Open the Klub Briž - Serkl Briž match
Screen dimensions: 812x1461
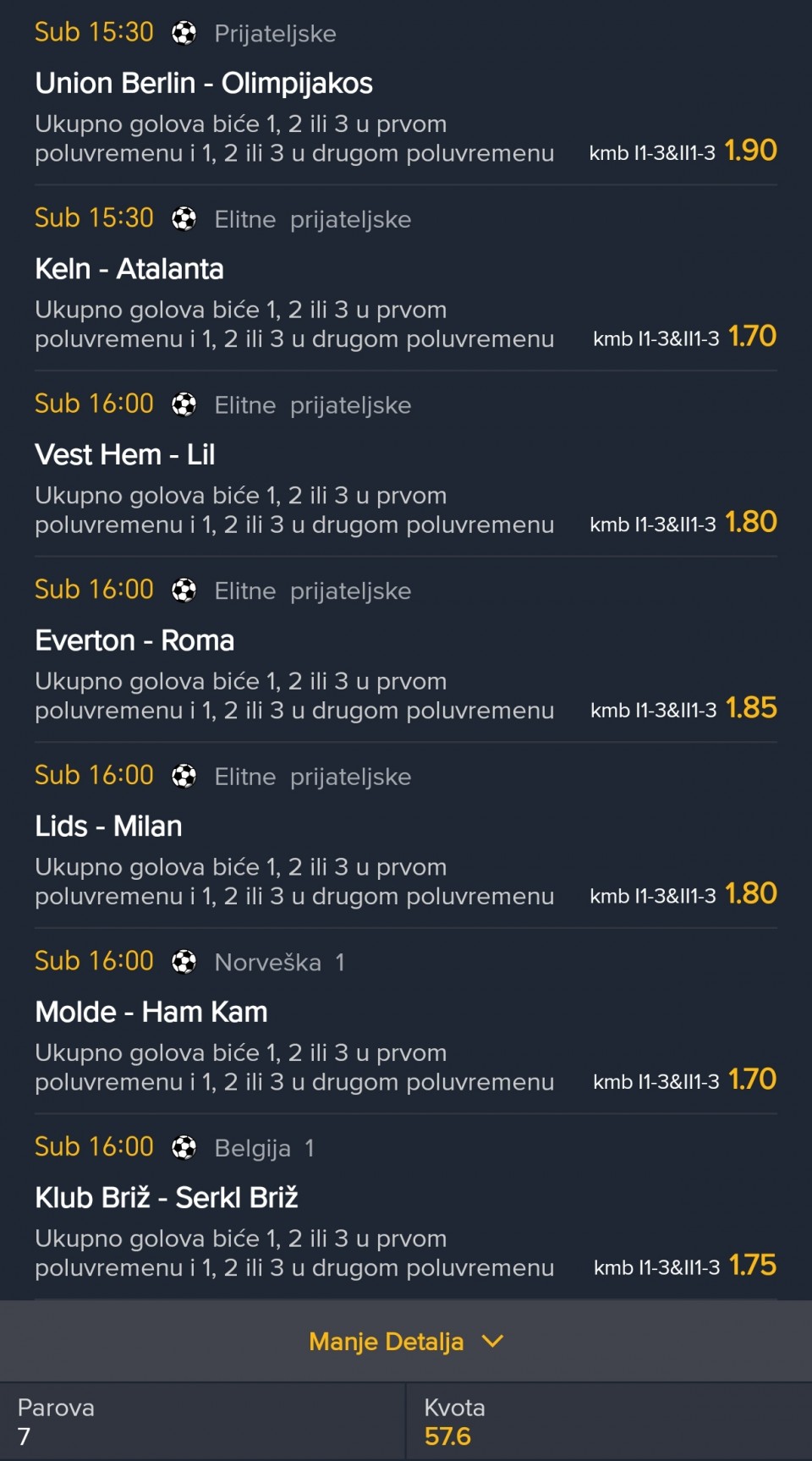coord(167,1197)
